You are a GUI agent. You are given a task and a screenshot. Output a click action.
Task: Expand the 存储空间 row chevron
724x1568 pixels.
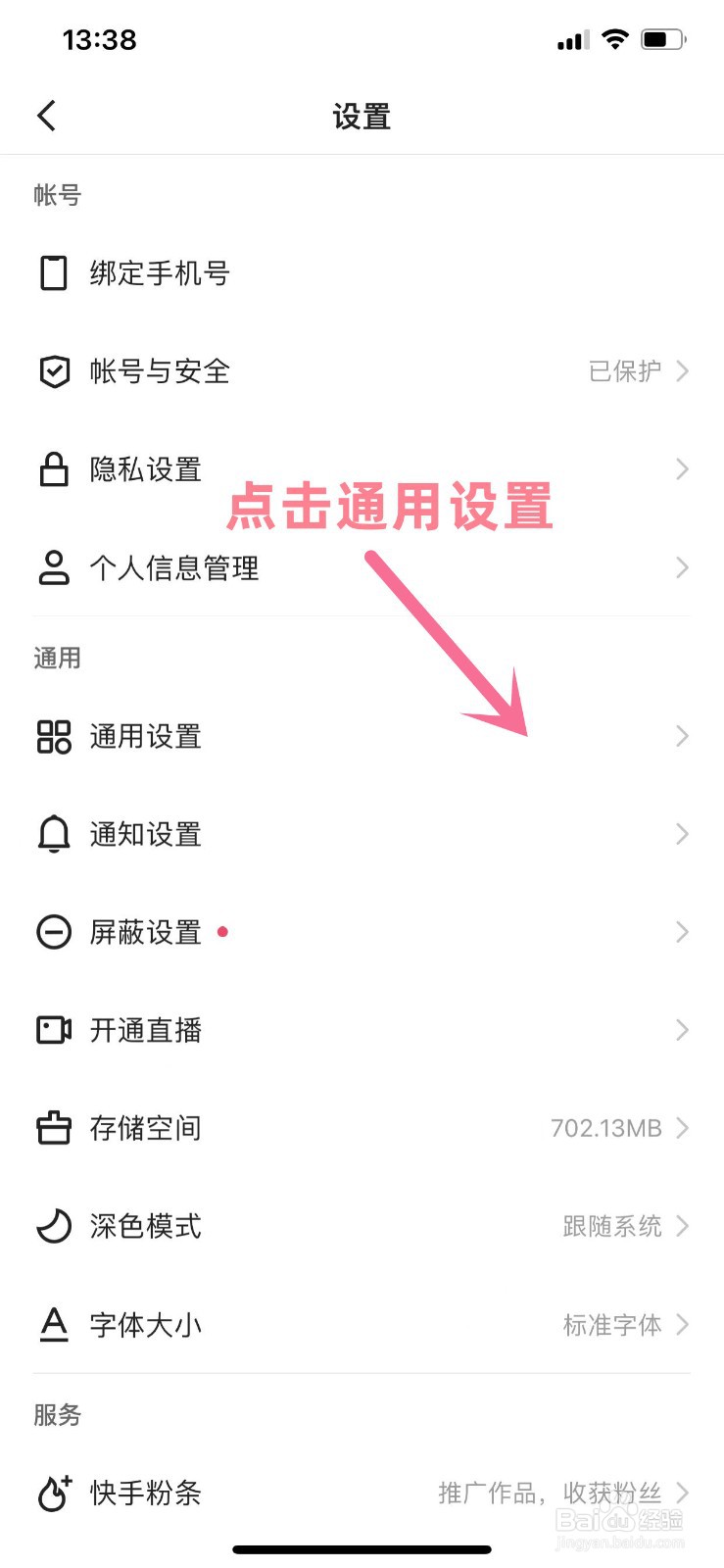click(683, 1128)
